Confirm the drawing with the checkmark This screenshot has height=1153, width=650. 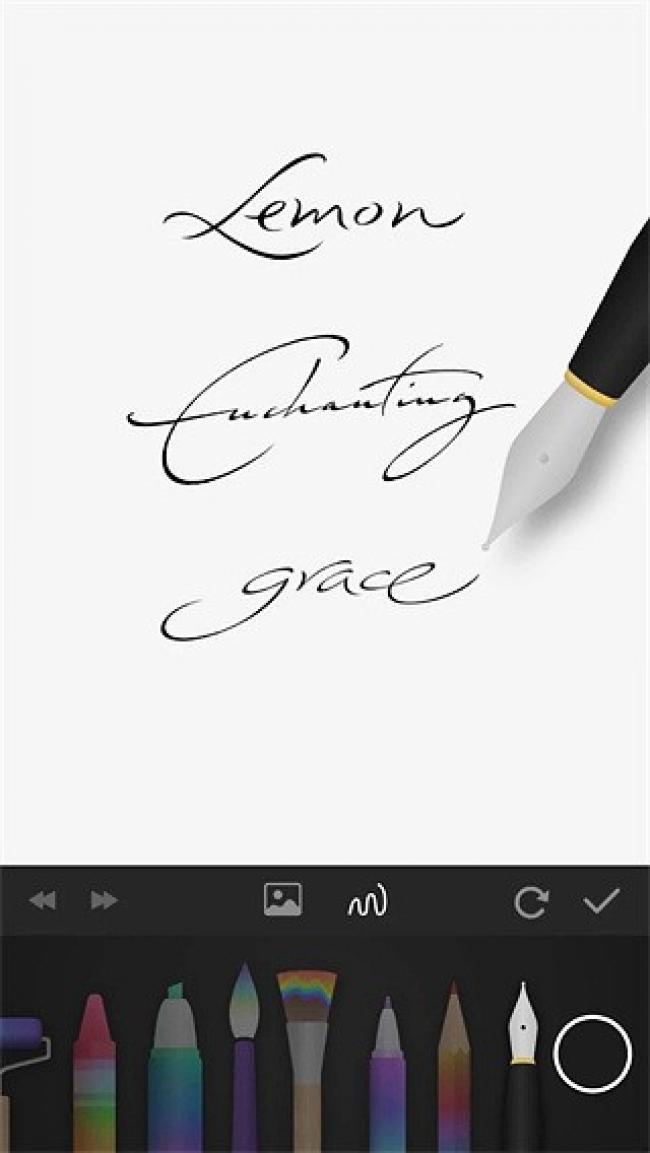pos(602,900)
